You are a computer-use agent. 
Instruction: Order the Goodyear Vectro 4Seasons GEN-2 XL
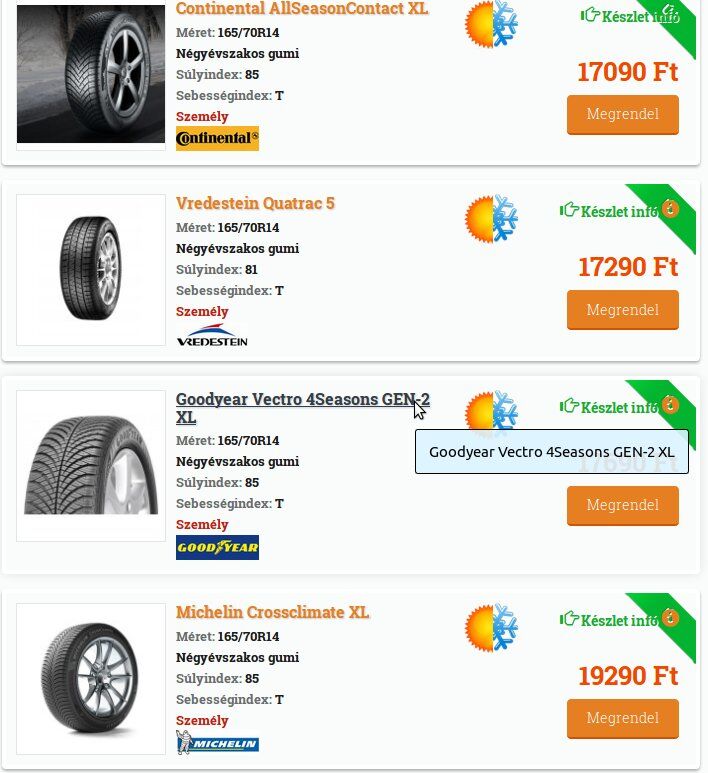point(622,505)
